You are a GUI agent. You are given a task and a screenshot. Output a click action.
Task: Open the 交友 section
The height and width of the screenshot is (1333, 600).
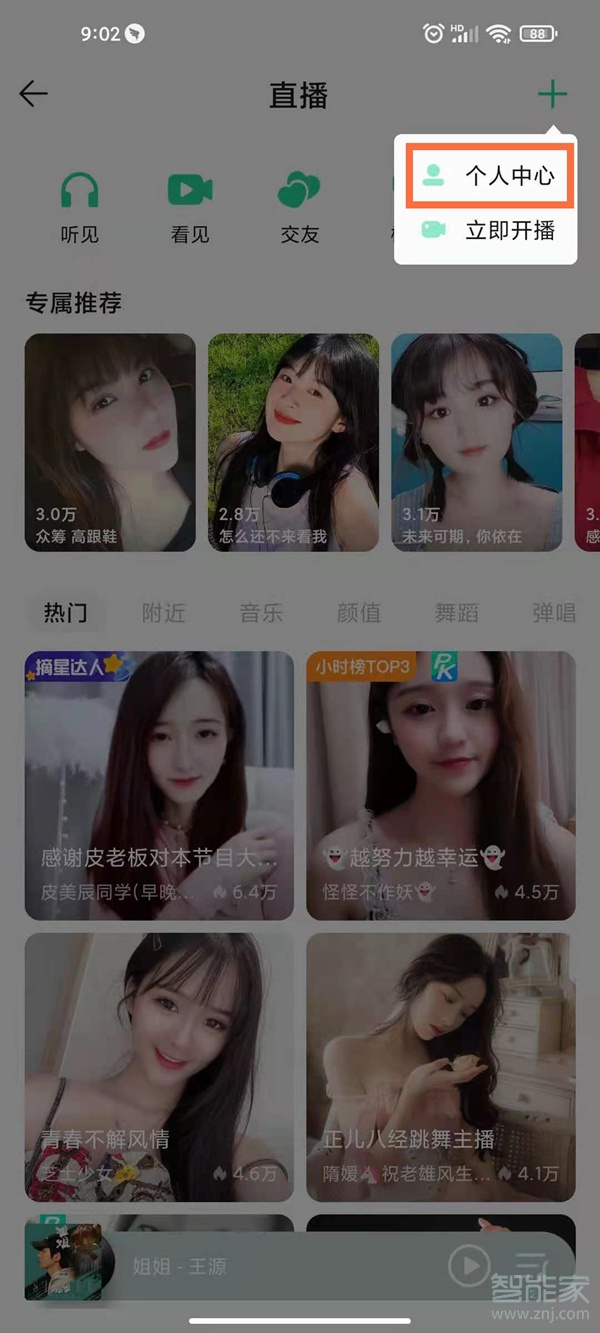299,207
